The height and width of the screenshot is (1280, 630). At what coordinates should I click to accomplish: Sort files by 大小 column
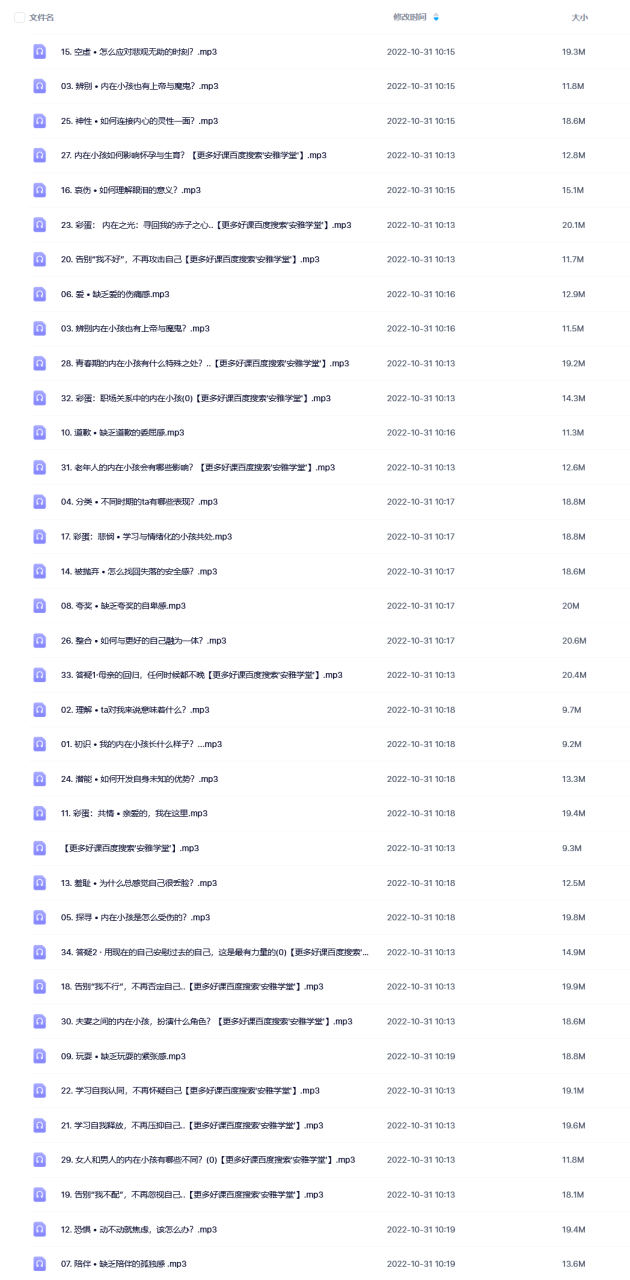[x=579, y=17]
